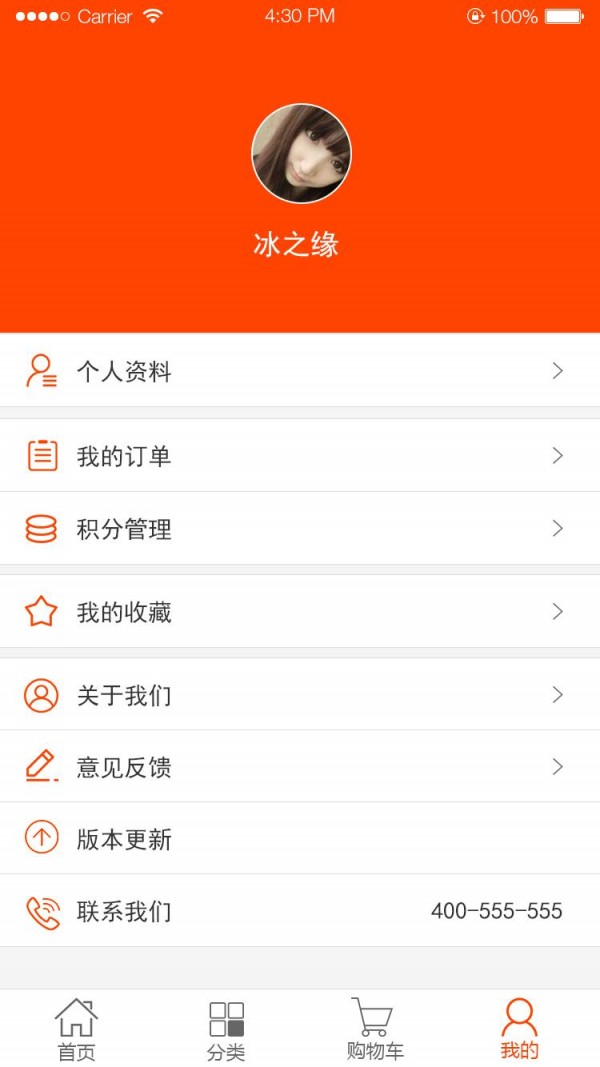The width and height of the screenshot is (600, 1067).
Task: Select 意见反馈 feedback row
Action: [x=300, y=766]
